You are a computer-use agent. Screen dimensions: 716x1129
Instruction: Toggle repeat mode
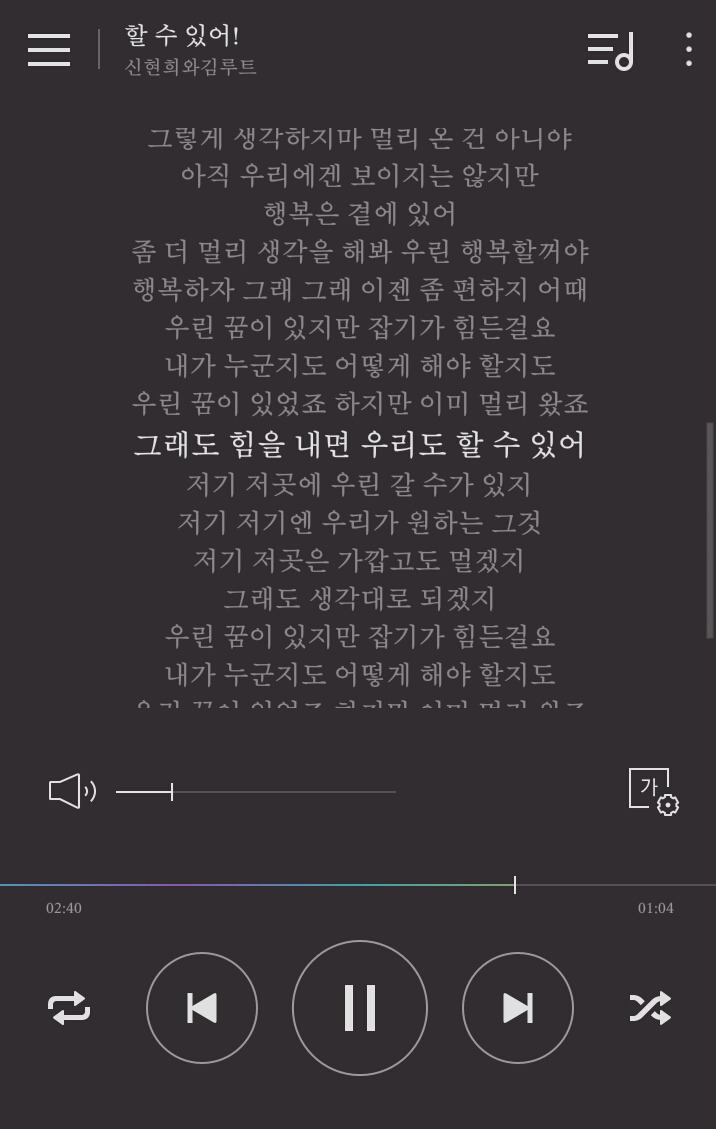pyautogui.click(x=69, y=1008)
